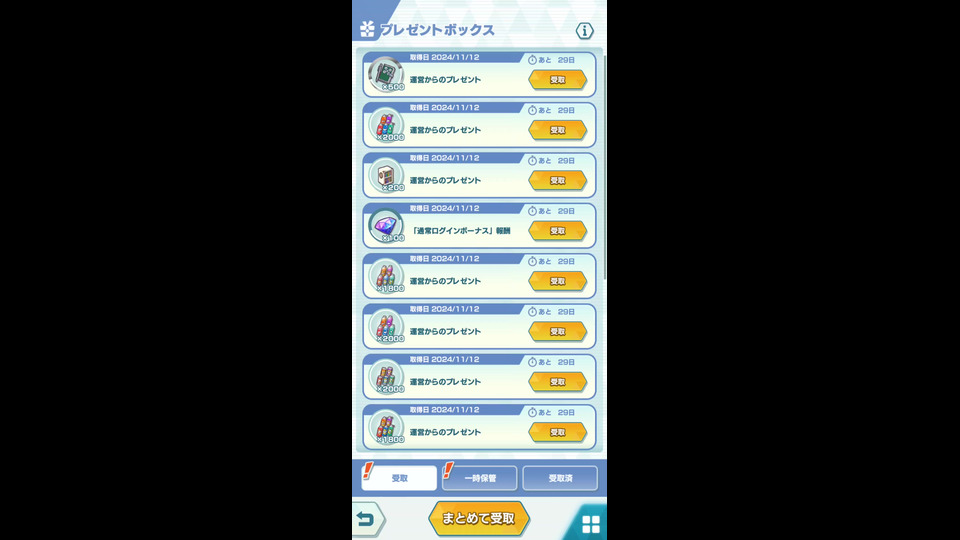Open the info icon in the header

click(x=585, y=31)
